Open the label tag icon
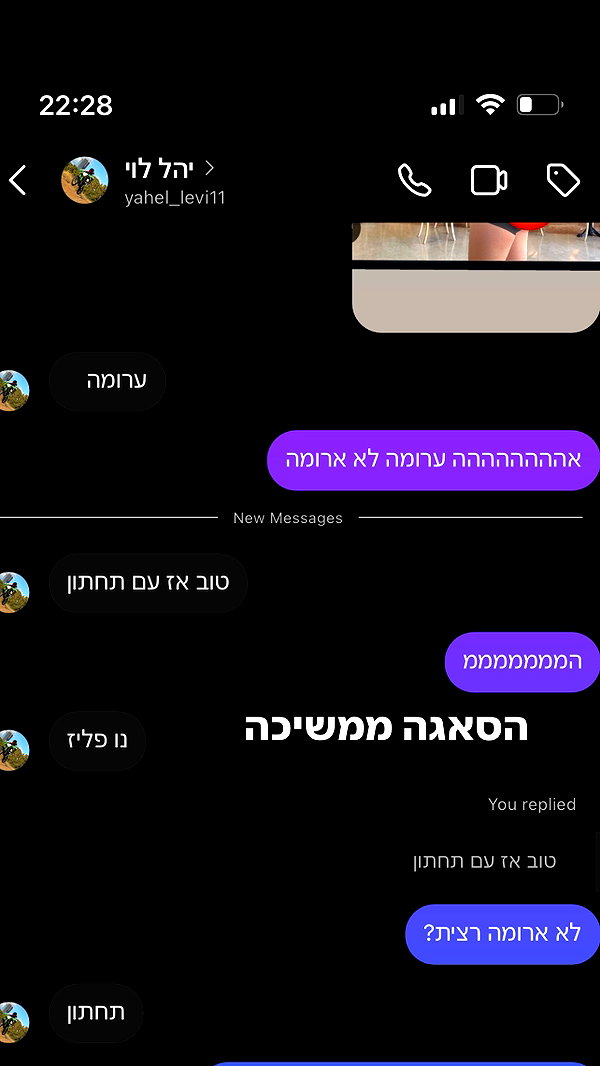600x1066 pixels. tap(563, 180)
